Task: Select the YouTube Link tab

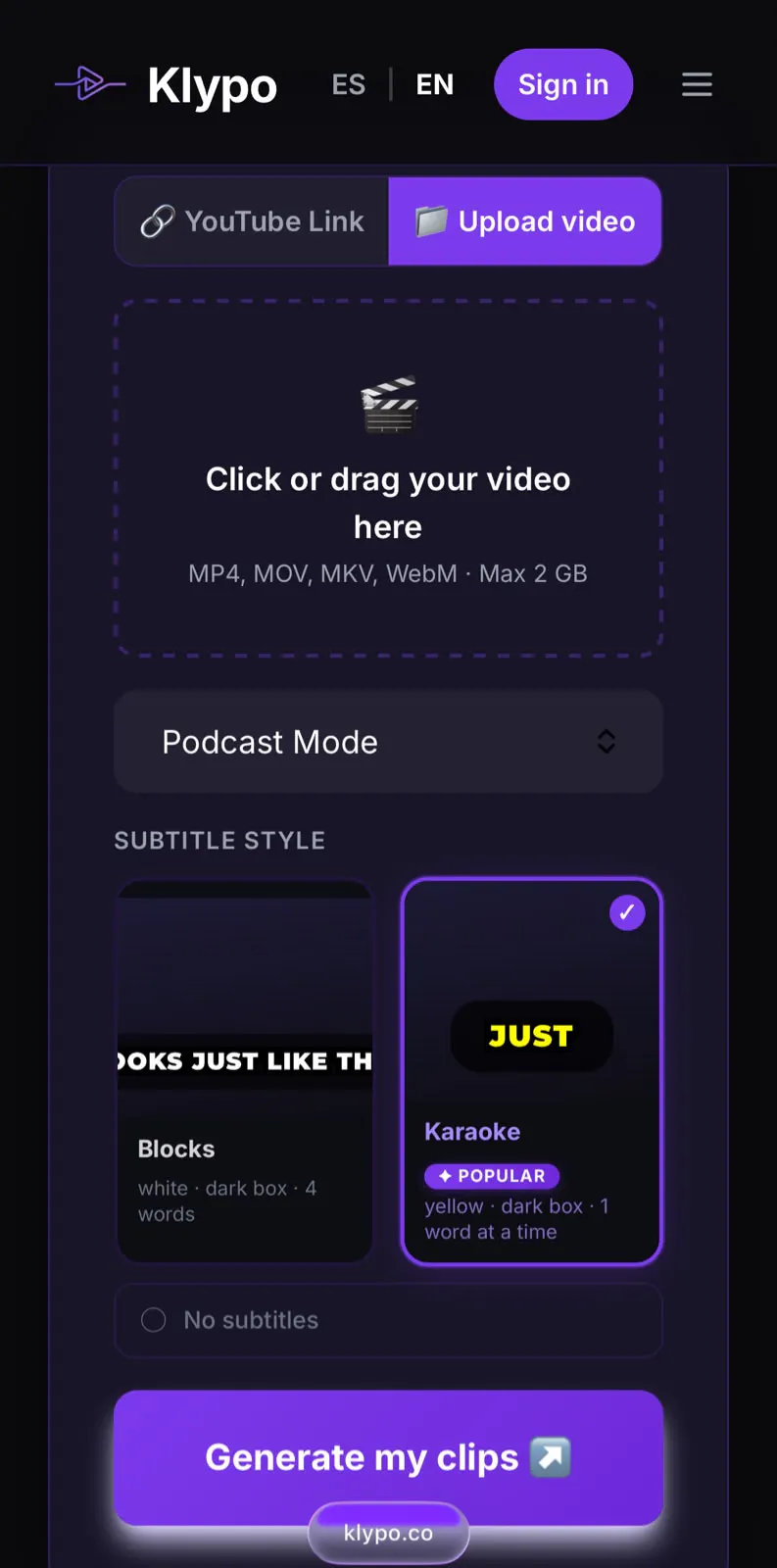Action: click(x=252, y=221)
